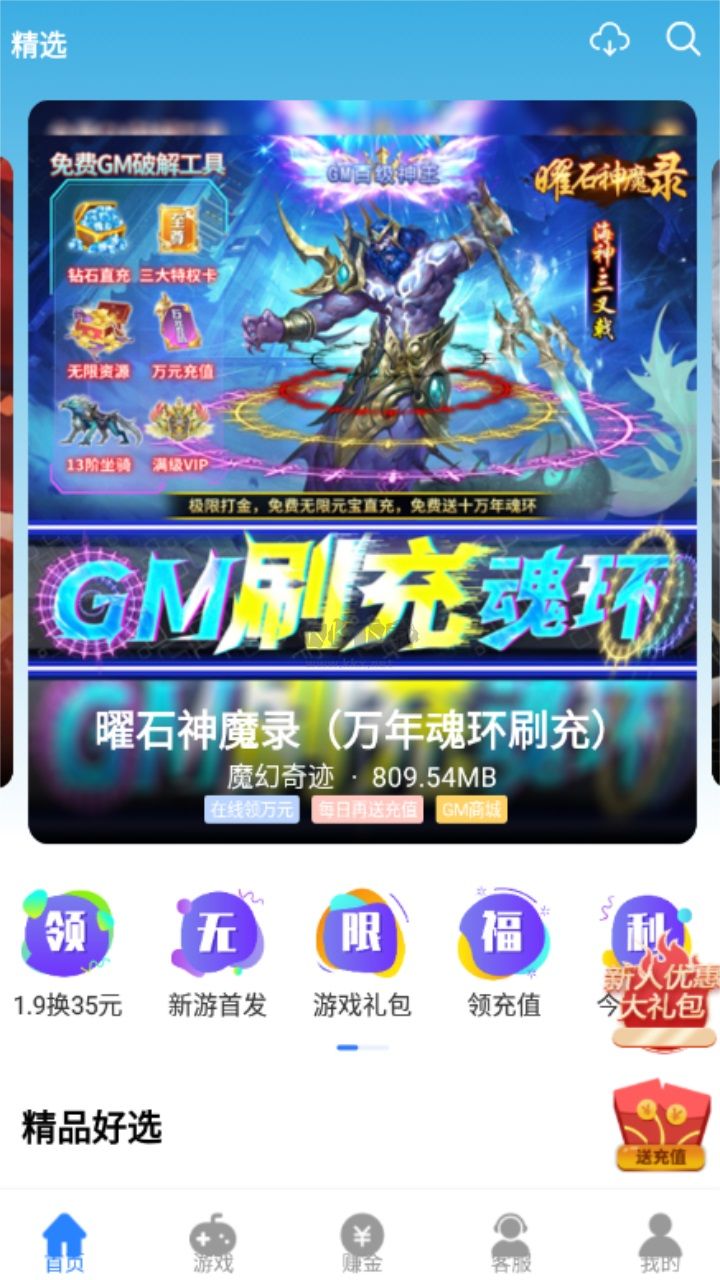Open the search magnifier icon
720x1280 pixels.
tap(683, 40)
